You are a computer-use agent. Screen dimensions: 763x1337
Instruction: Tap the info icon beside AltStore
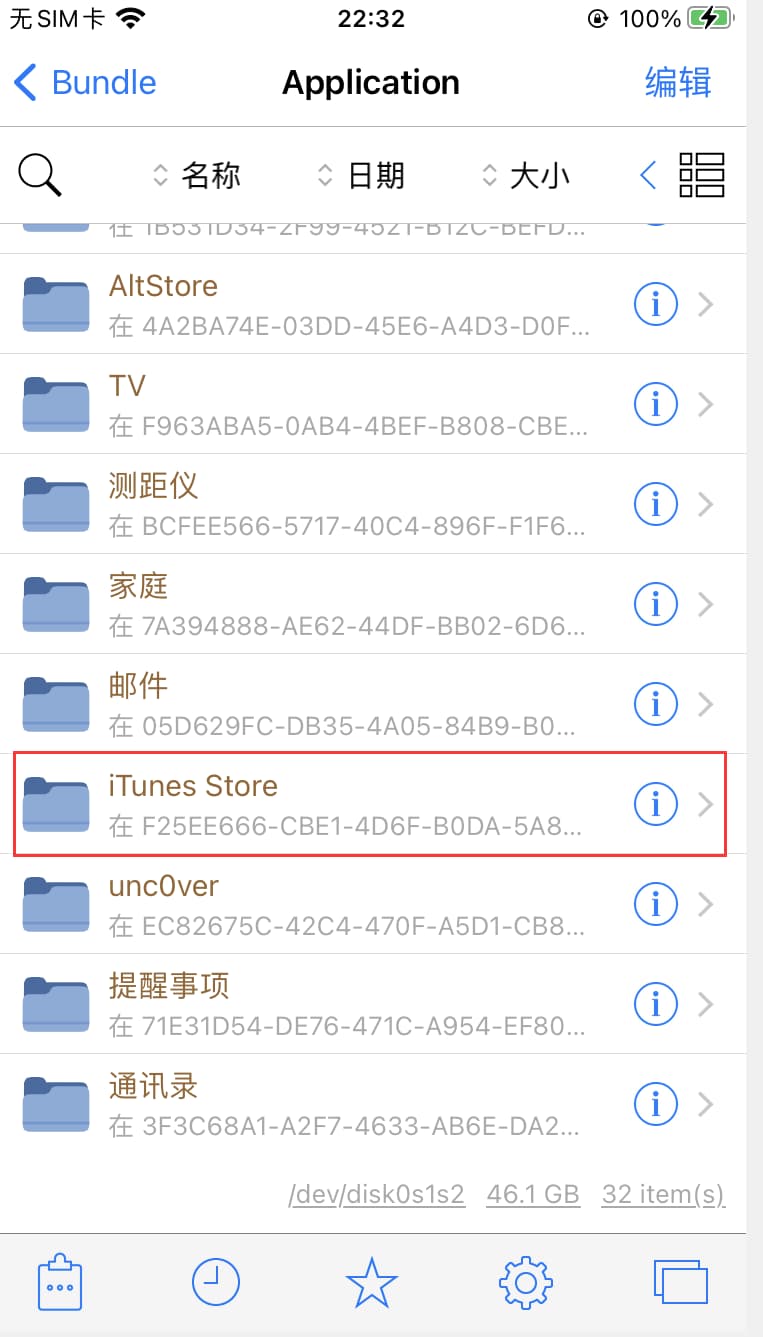tap(655, 304)
